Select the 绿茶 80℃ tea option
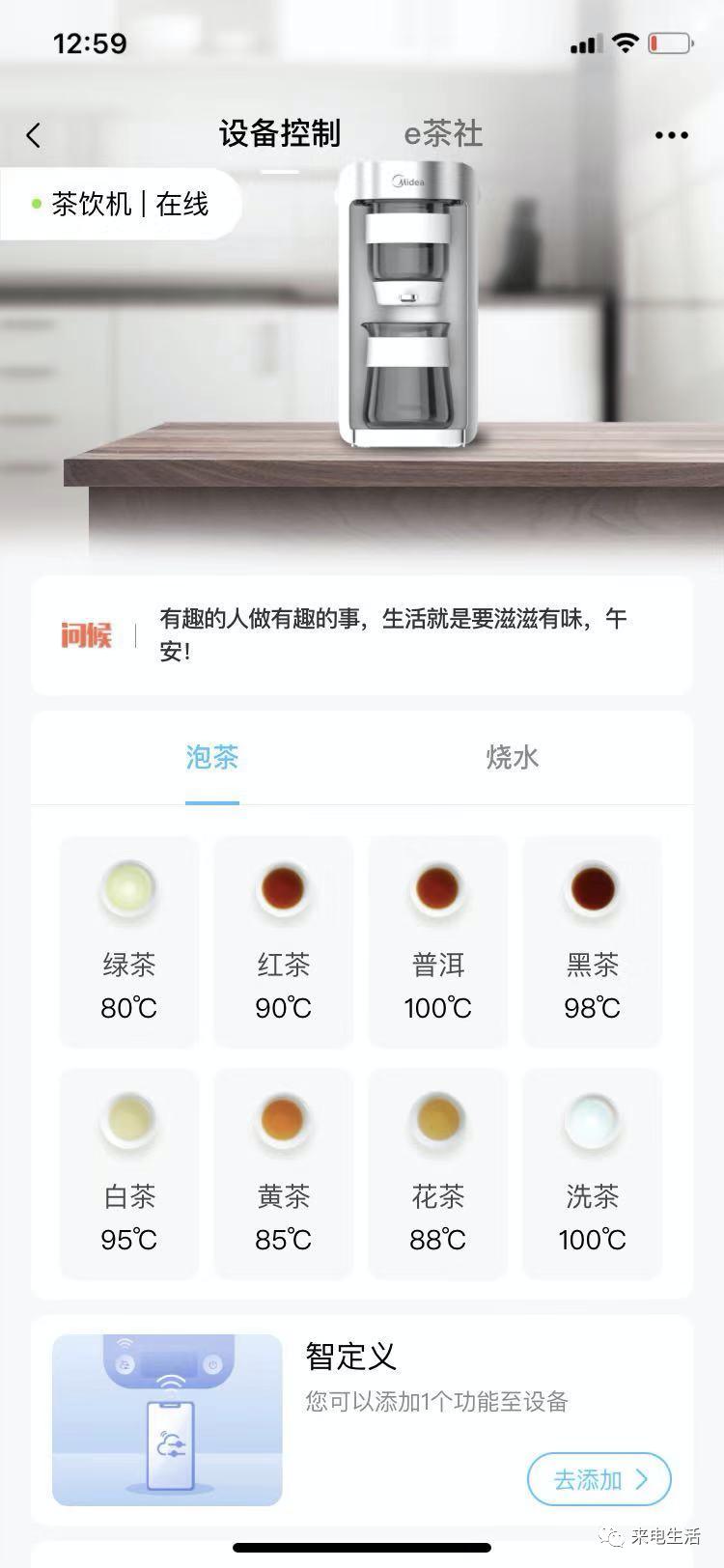Screen dimensions: 724x1568 (128, 941)
